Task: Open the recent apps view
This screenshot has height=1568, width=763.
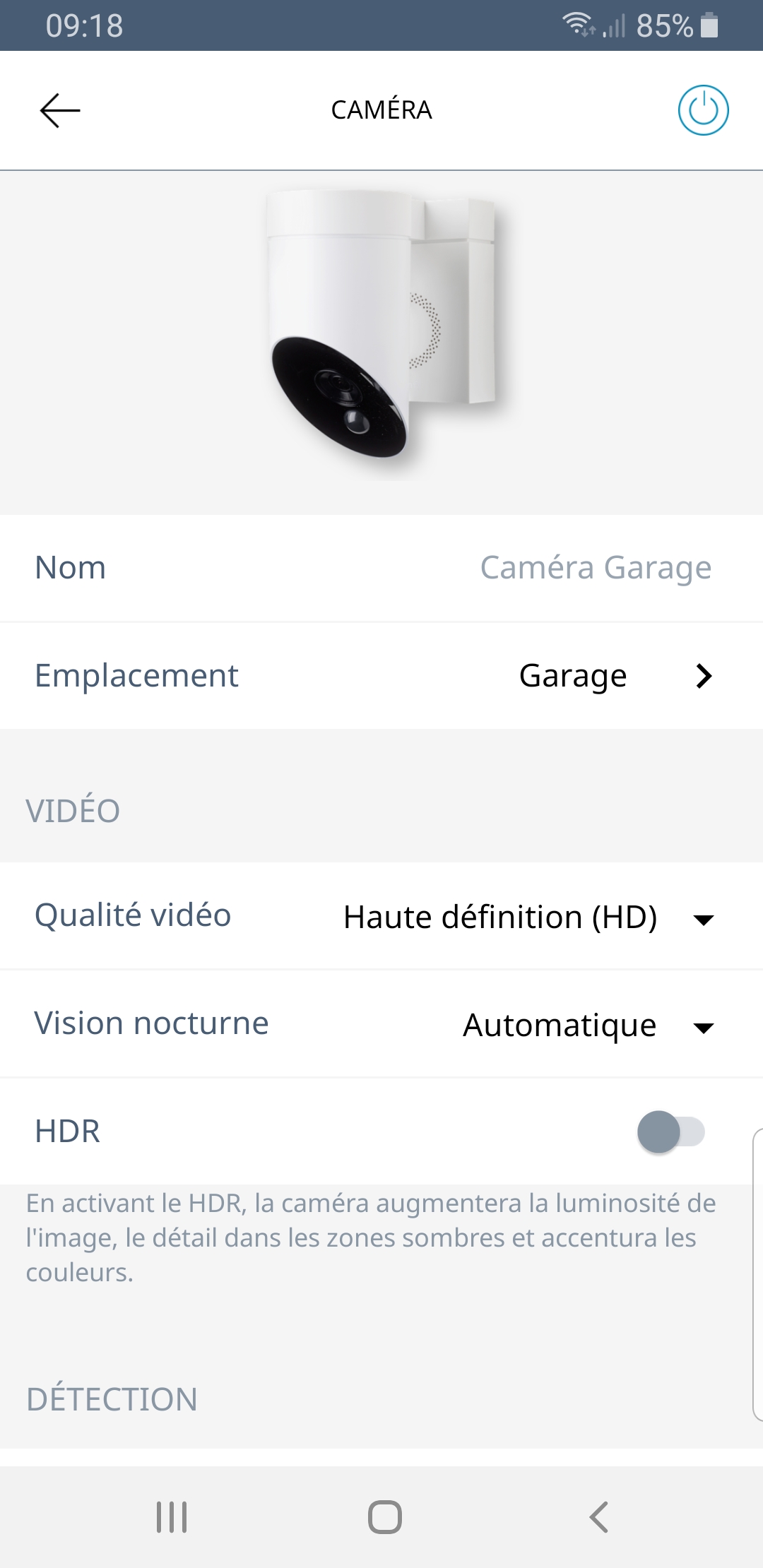Action: coord(172,1516)
